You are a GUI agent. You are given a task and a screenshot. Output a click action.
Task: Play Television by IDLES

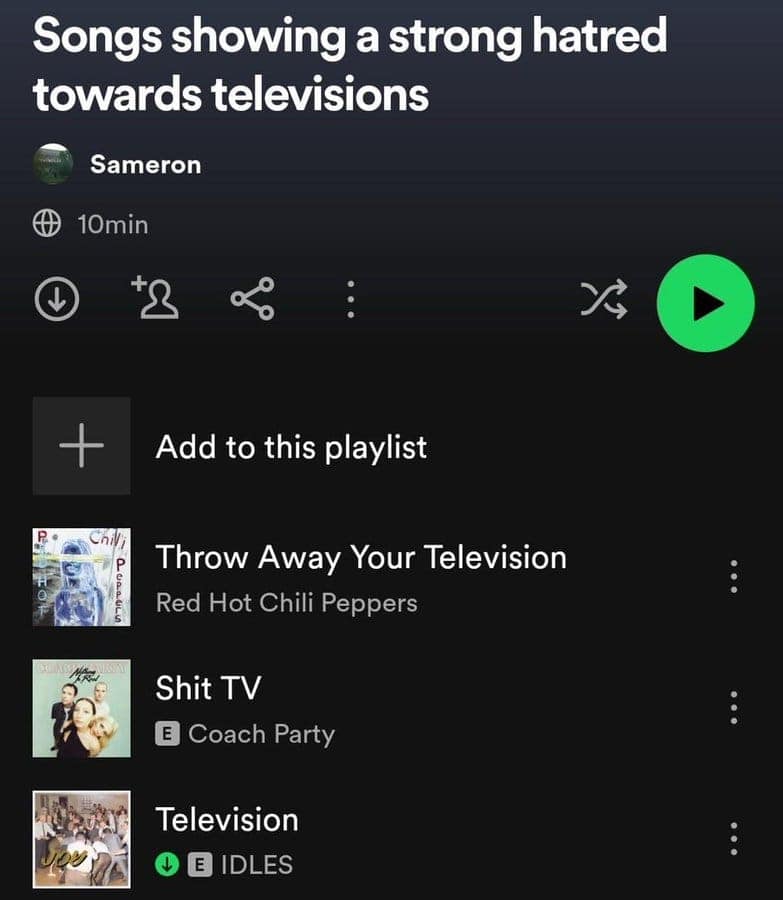pyautogui.click(x=227, y=838)
